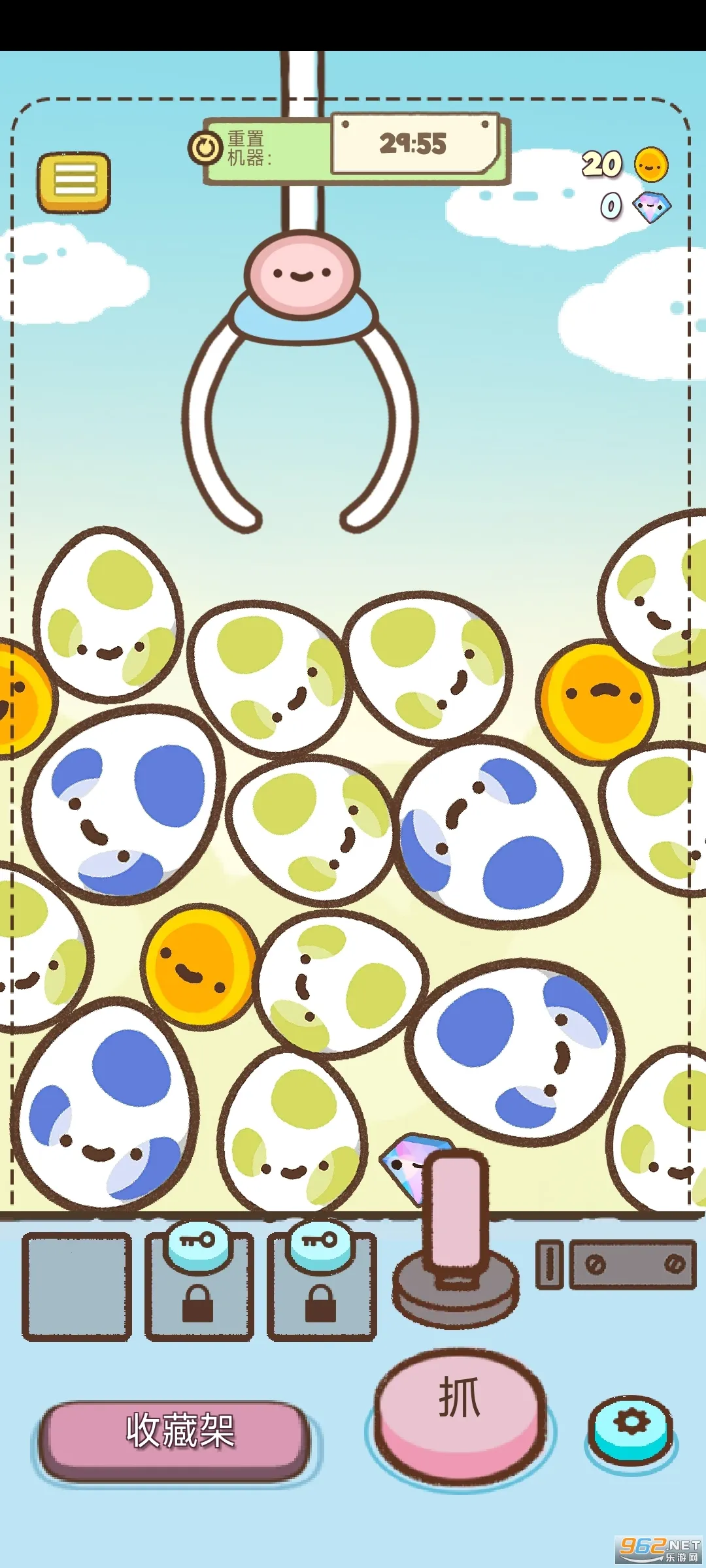The image size is (706, 1568).
Task: Tap the empty gray prize slot
Action: tap(77, 1287)
